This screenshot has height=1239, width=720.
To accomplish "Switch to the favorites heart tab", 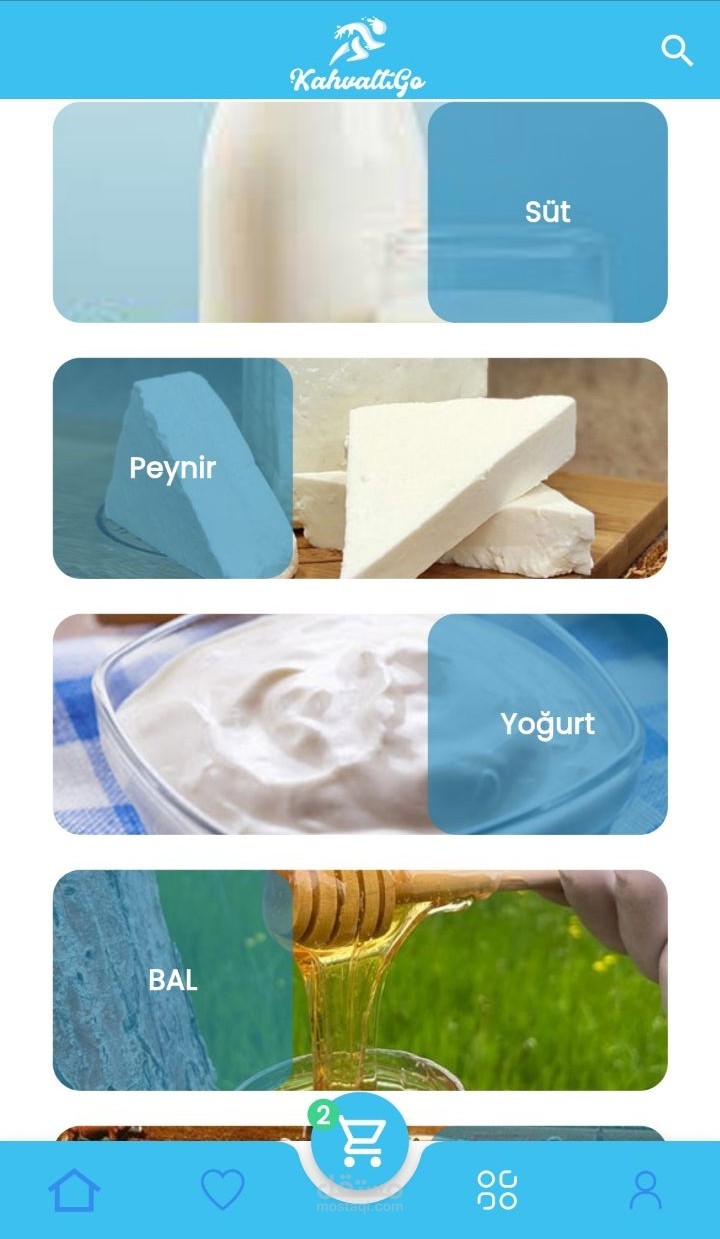I will click(x=222, y=1190).
